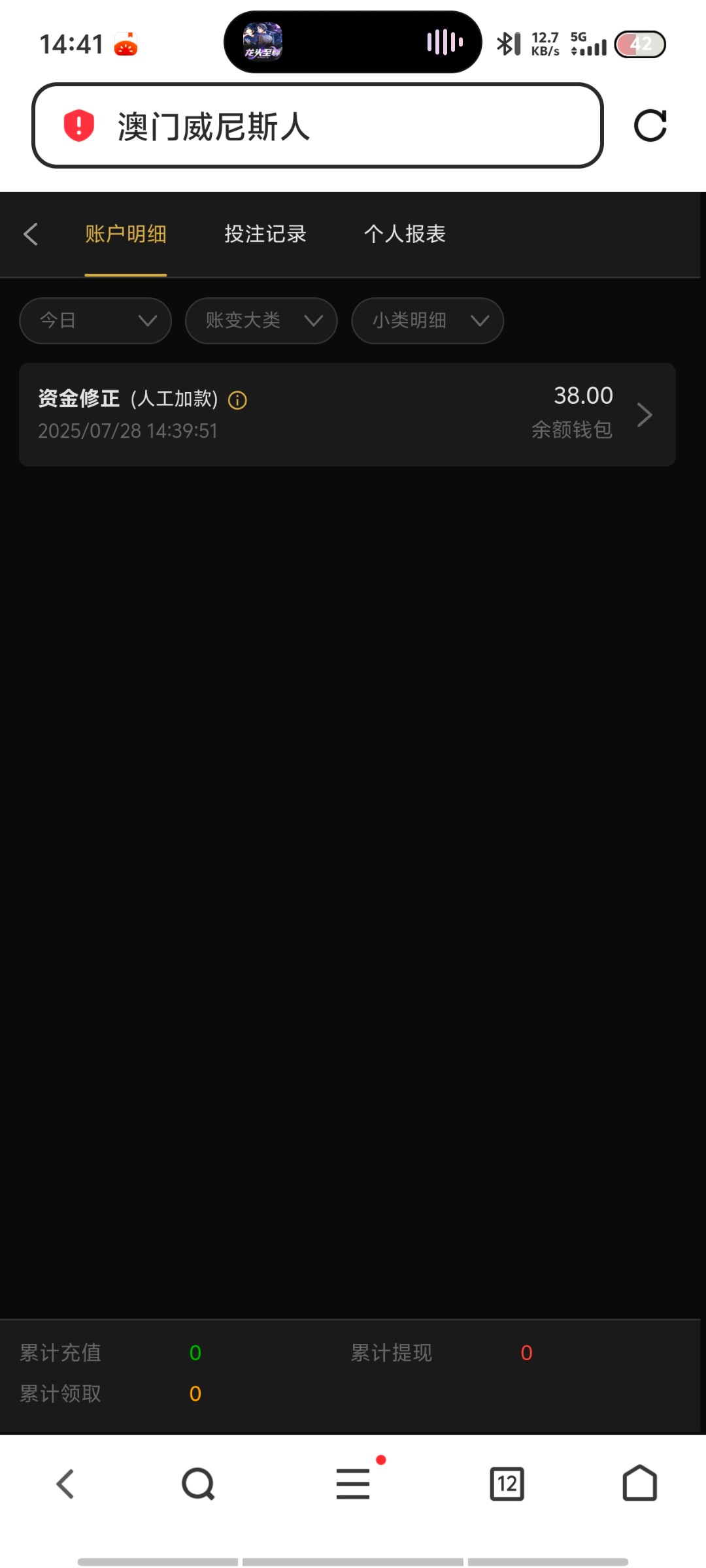Show info for 资金修正 (人工加款)

237,400
